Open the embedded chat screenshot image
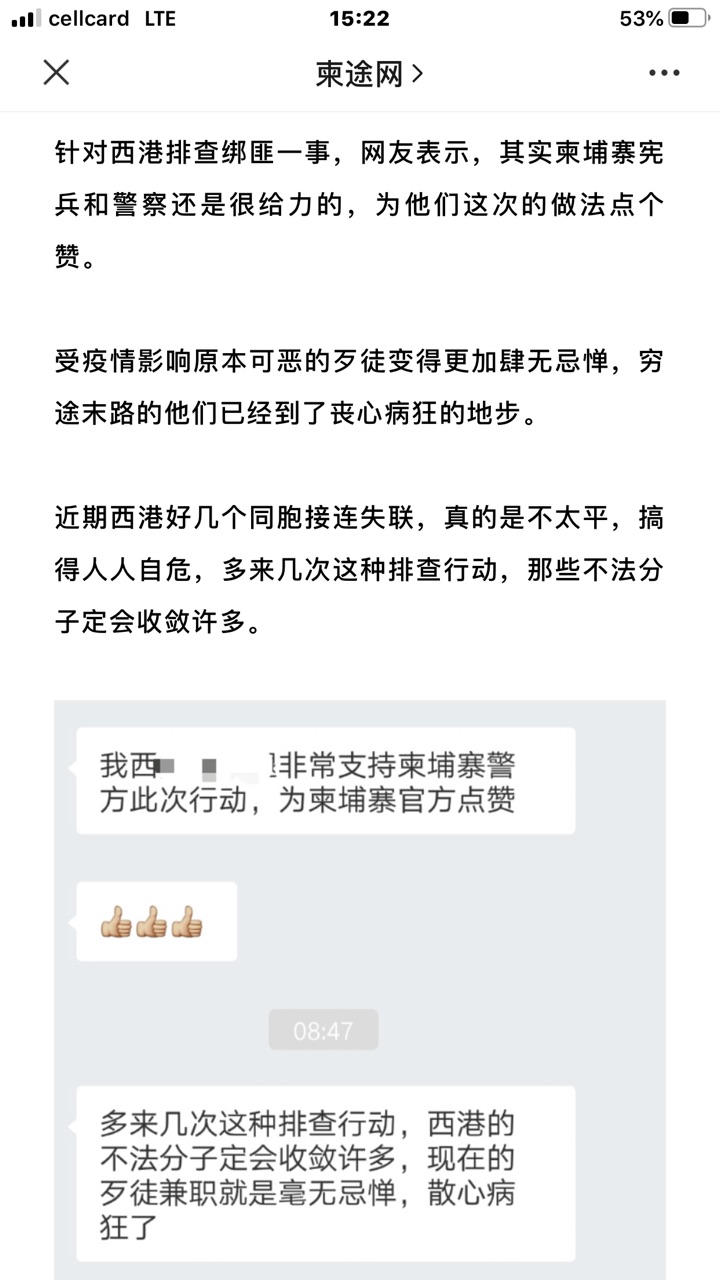Screen dimensions: 720x1280 pyautogui.click(x=360, y=990)
